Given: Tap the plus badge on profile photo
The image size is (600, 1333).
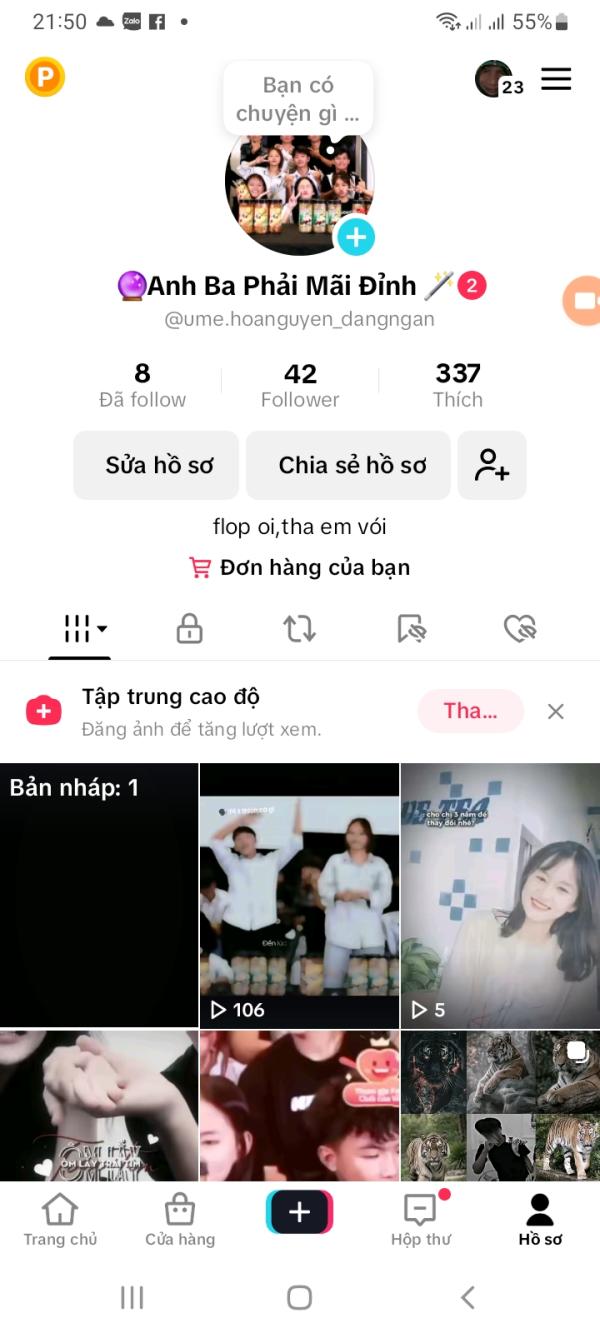Looking at the screenshot, I should click(x=356, y=237).
